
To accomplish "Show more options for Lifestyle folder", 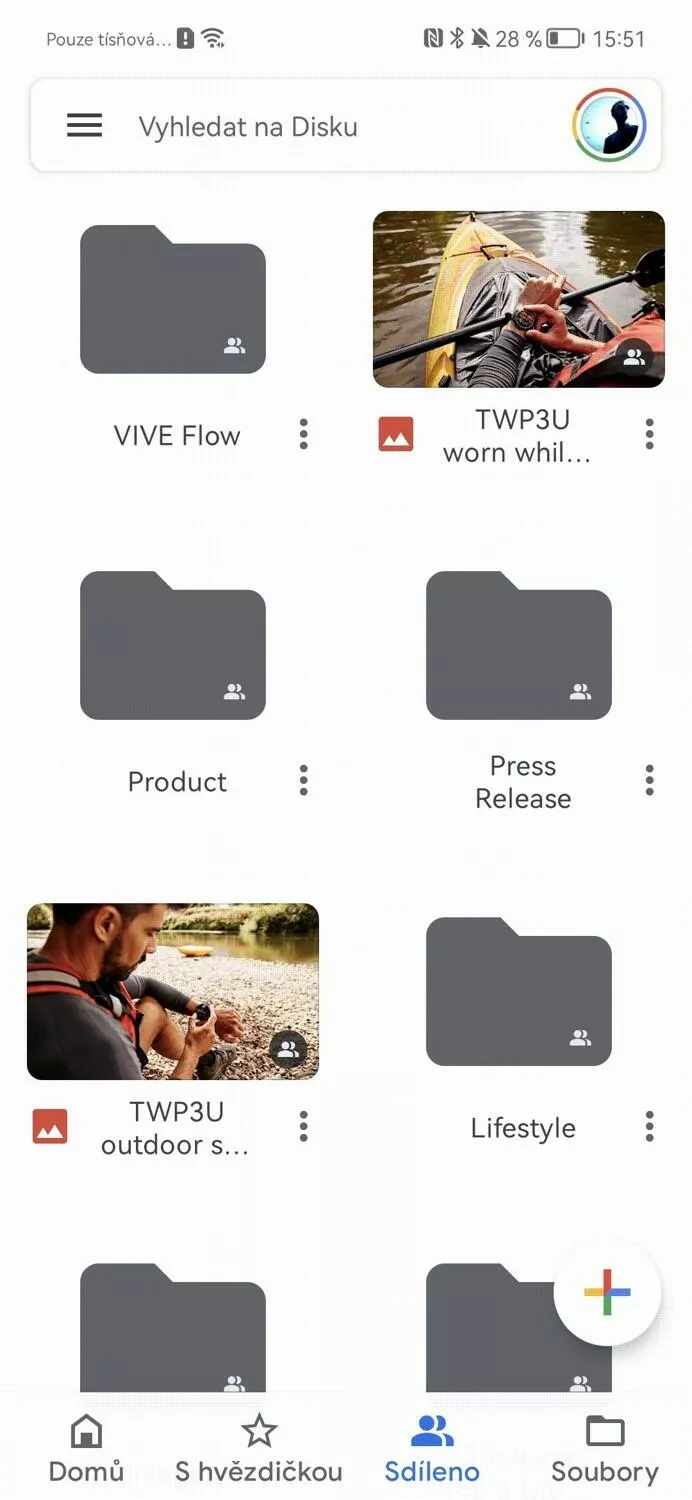I will tap(650, 1126).
